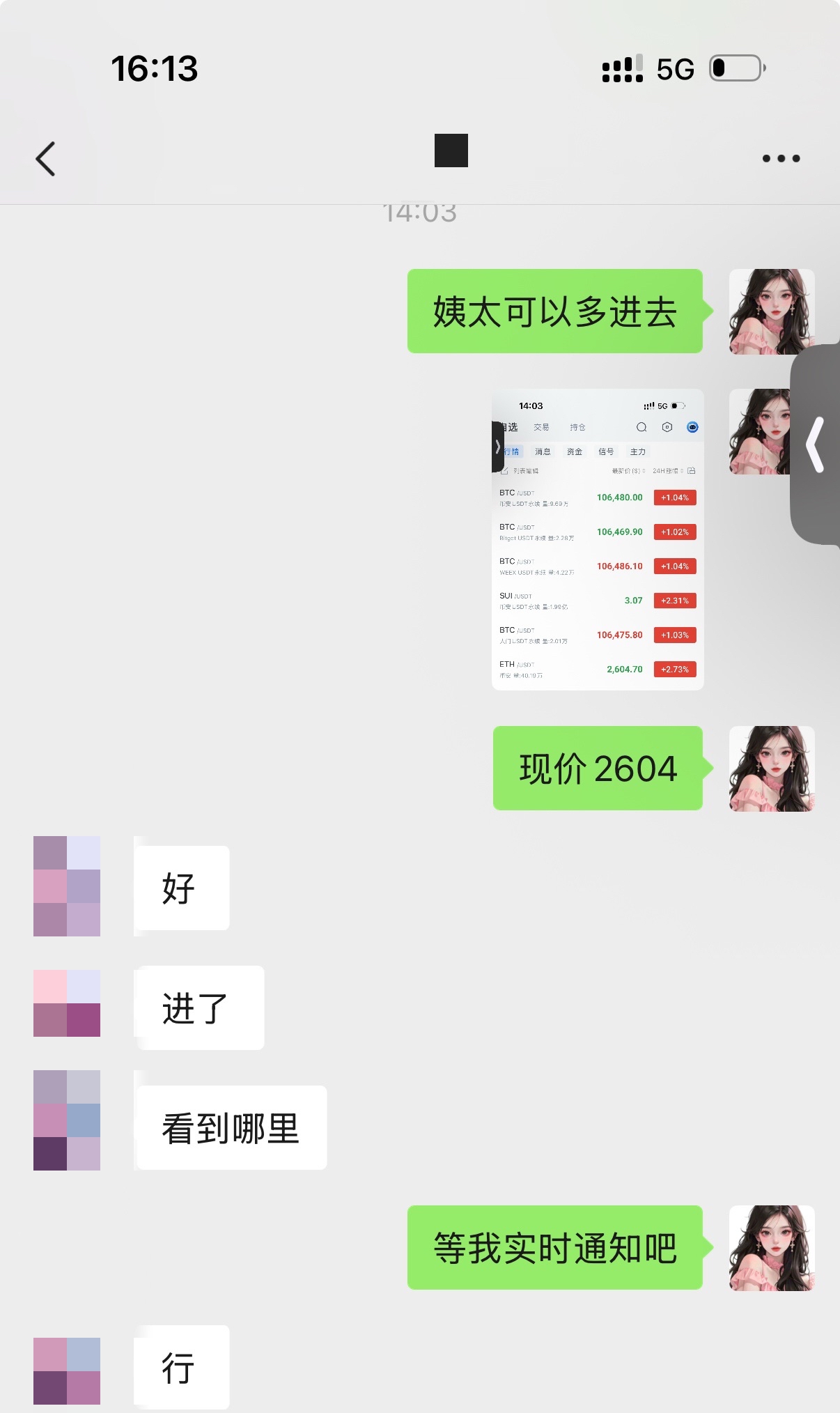
Task: Tap the sender avatar beside 现价 2604
Action: (x=771, y=769)
